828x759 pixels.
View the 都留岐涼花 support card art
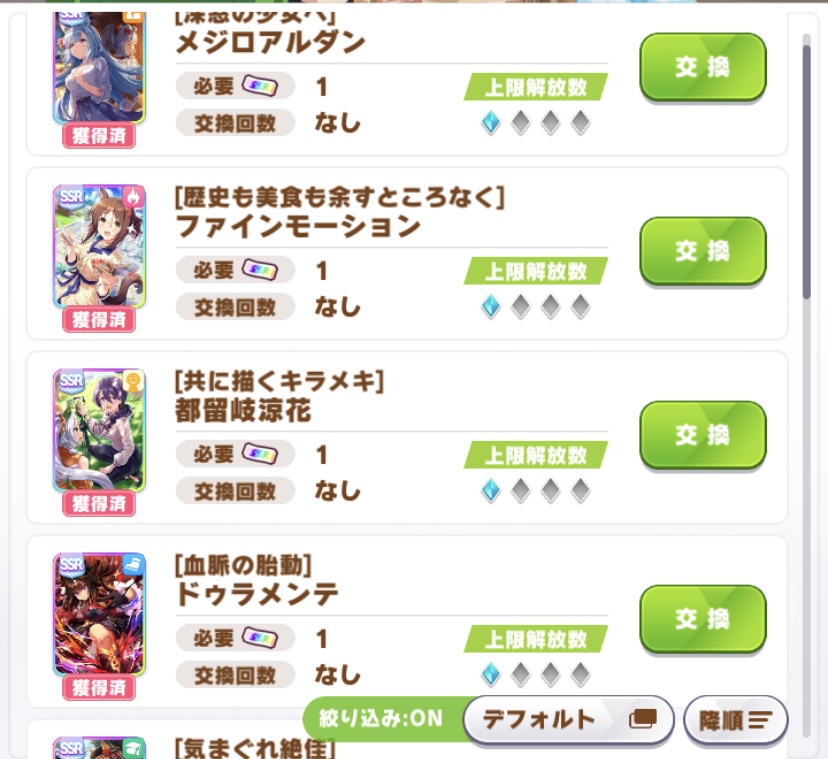click(99, 430)
